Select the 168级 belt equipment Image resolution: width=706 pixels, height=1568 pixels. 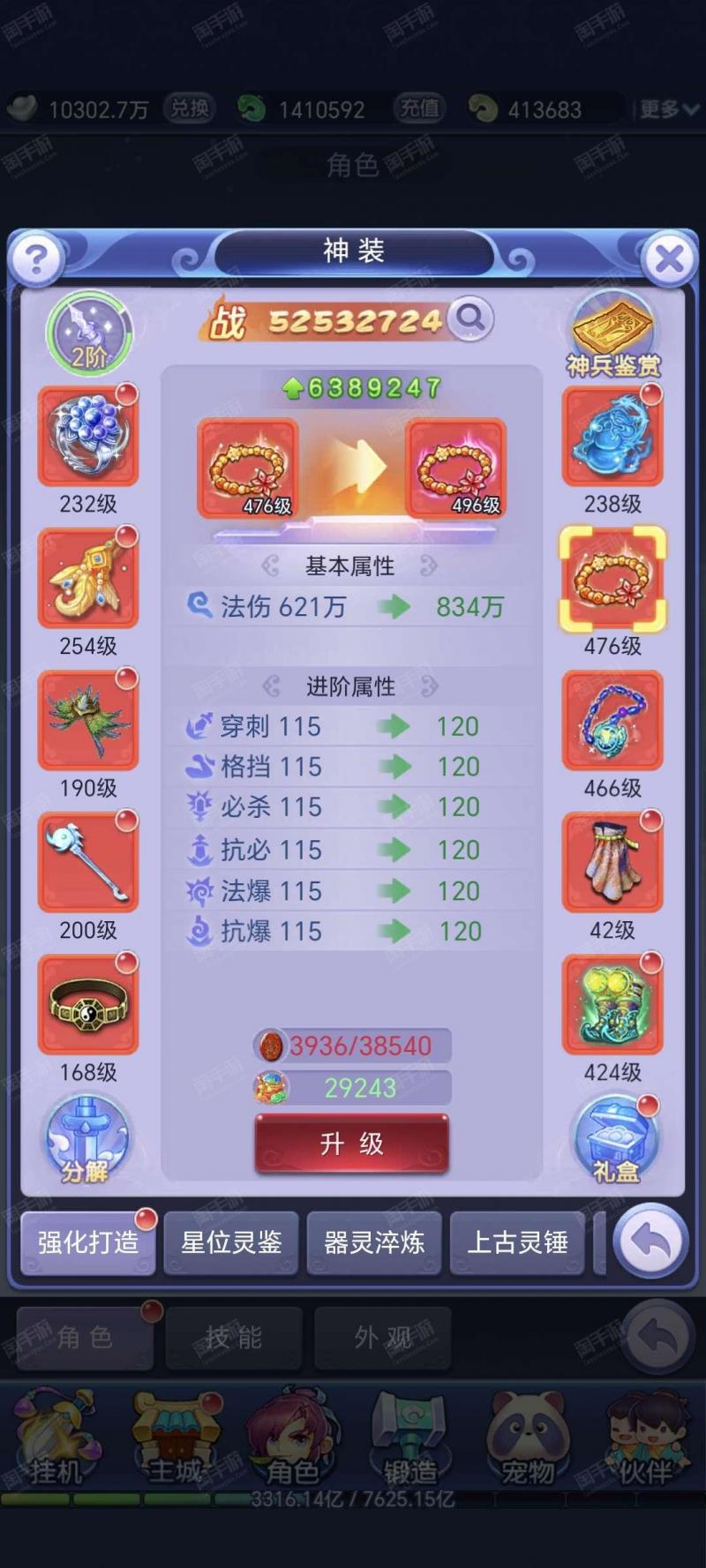(87, 1004)
